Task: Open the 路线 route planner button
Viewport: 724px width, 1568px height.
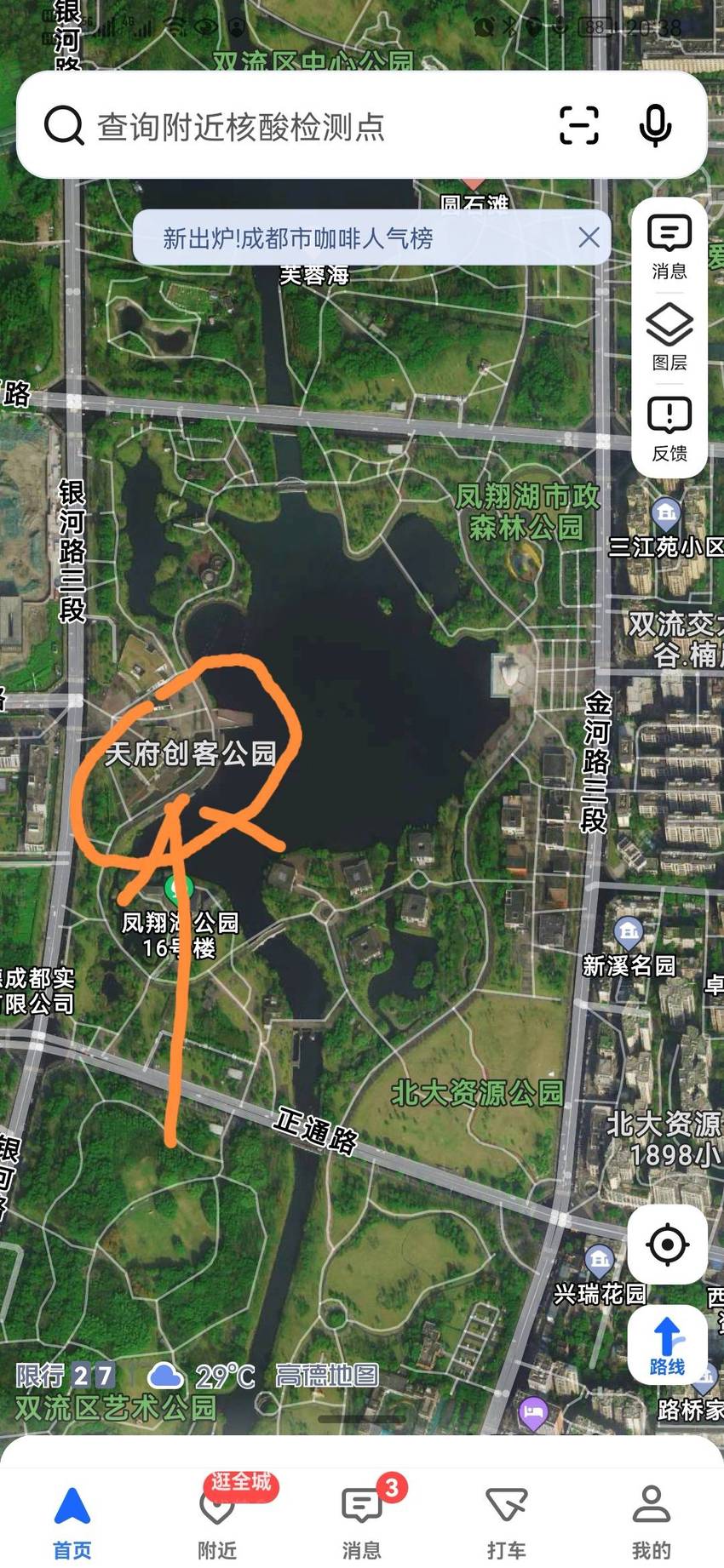Action: pyautogui.click(x=668, y=1345)
